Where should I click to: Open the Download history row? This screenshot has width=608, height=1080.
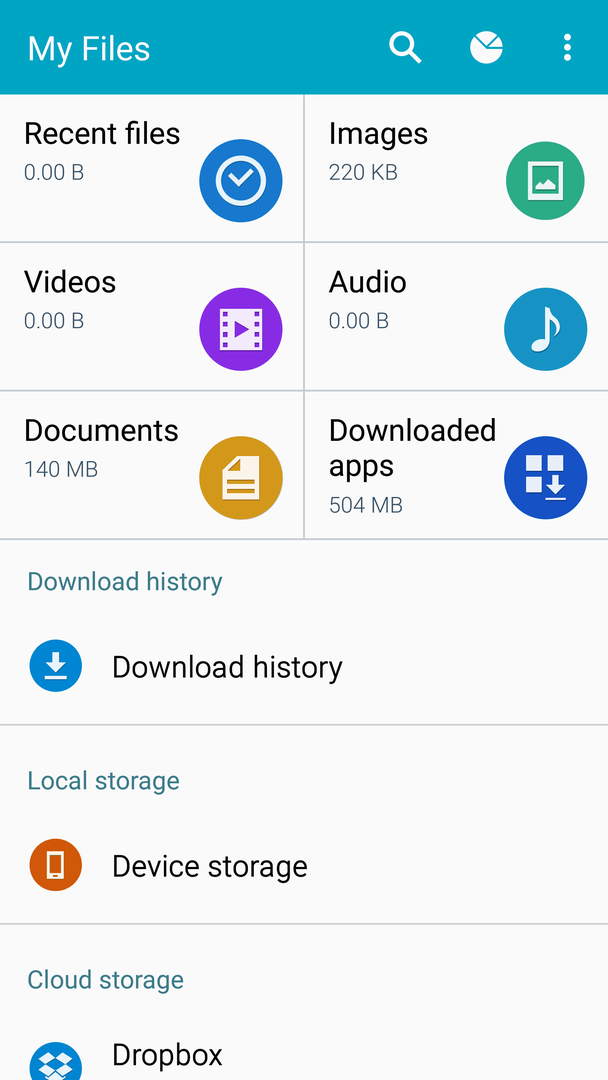(304, 667)
